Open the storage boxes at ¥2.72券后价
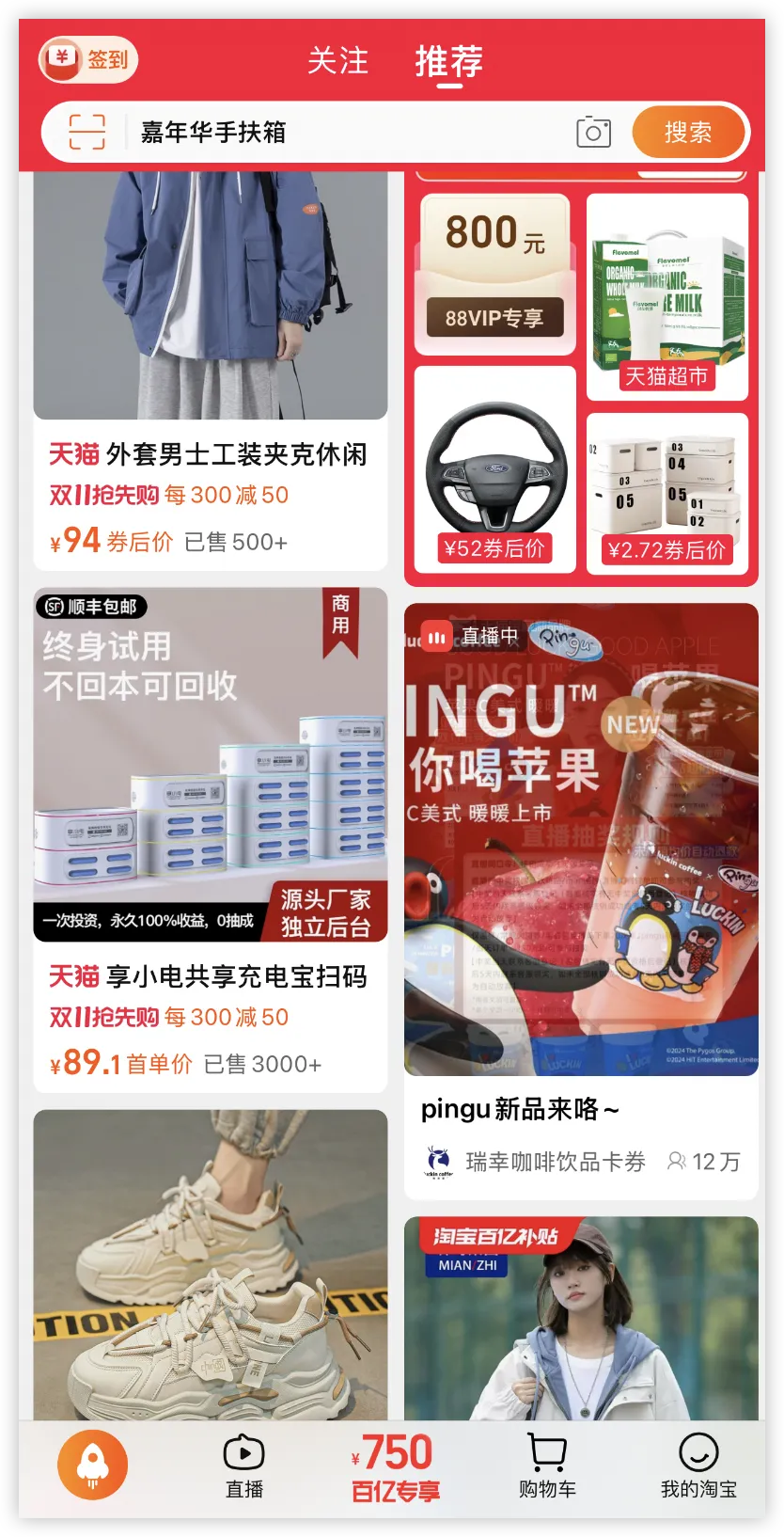Image resolution: width=784 pixels, height=1537 pixels. (x=666, y=492)
